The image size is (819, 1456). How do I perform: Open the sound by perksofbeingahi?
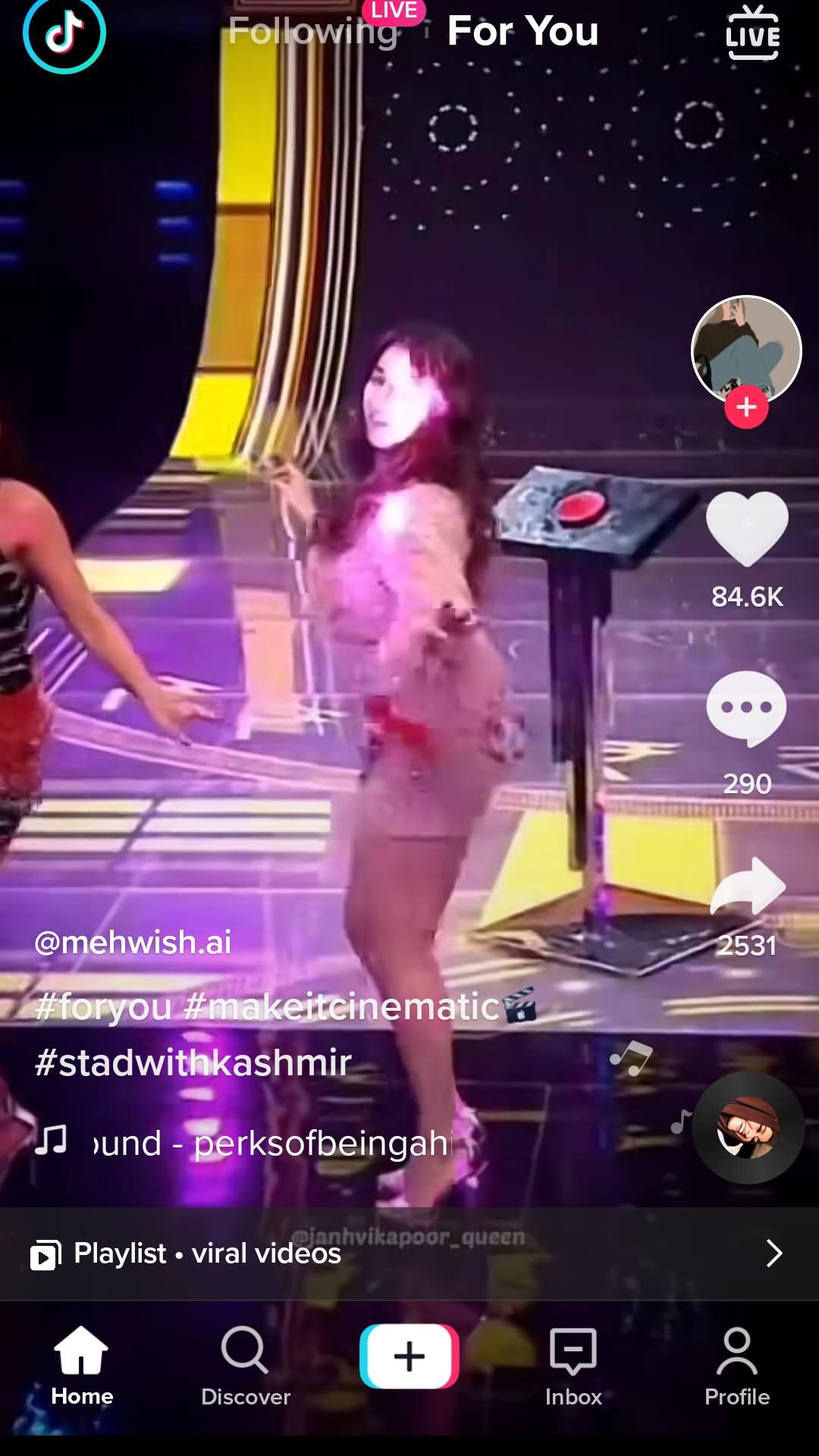click(x=273, y=1143)
